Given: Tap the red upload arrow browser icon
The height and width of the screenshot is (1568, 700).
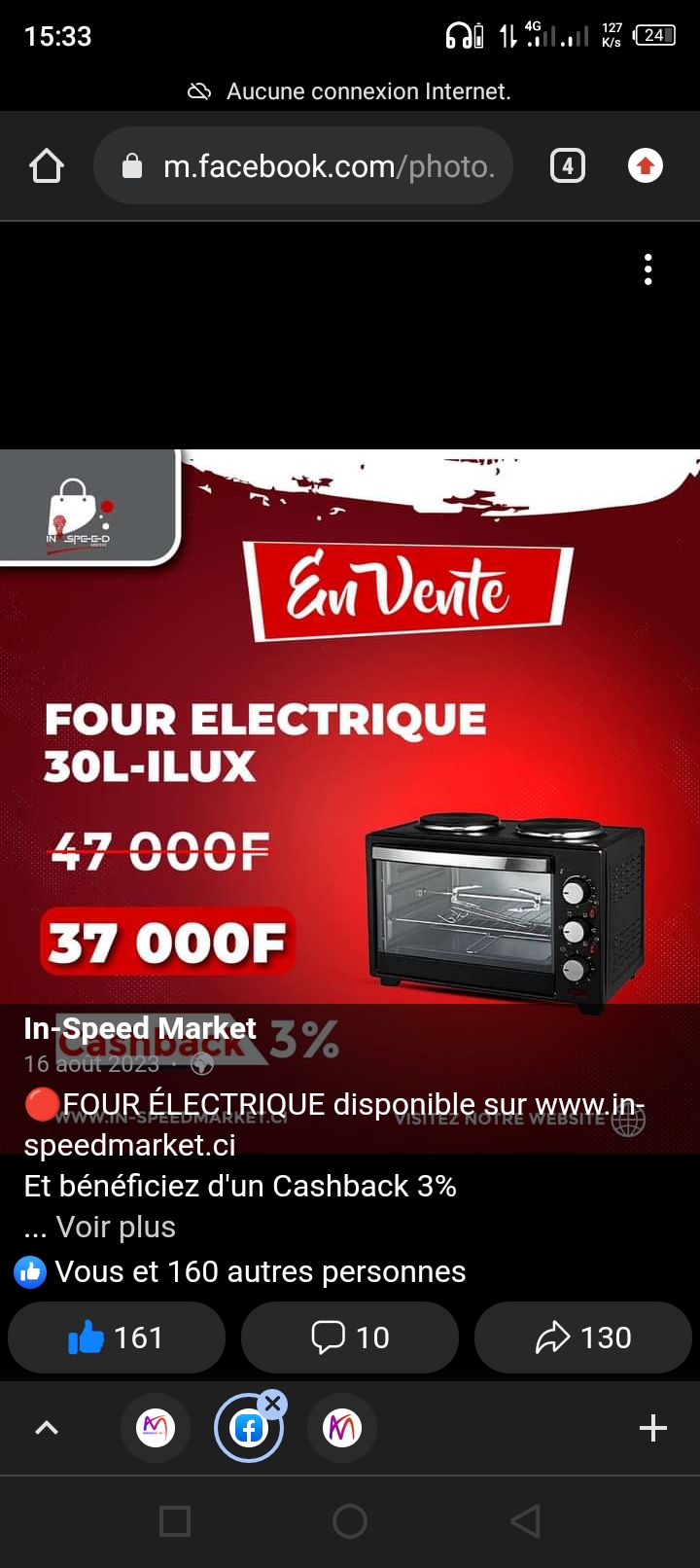Looking at the screenshot, I should pos(646,166).
